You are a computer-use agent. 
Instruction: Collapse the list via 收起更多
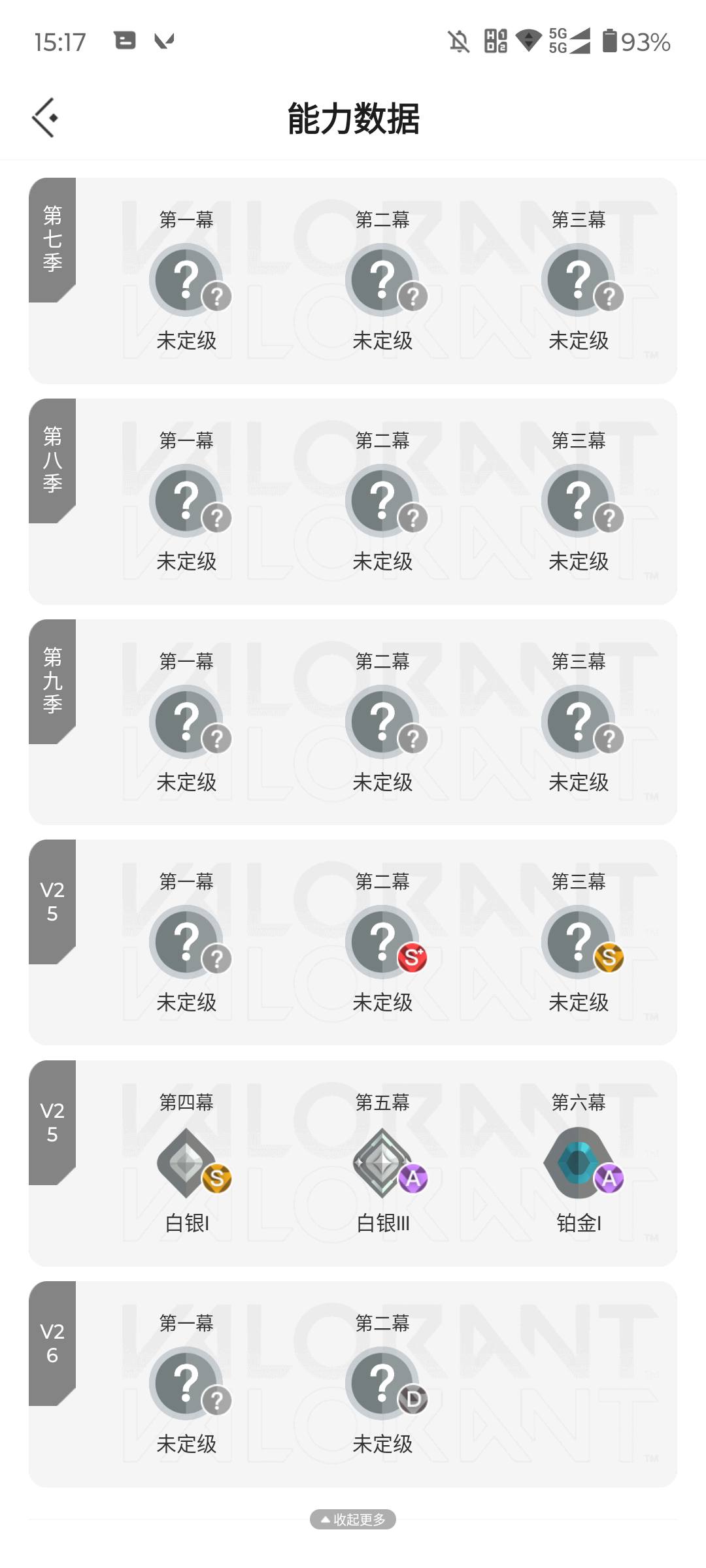tap(353, 1520)
